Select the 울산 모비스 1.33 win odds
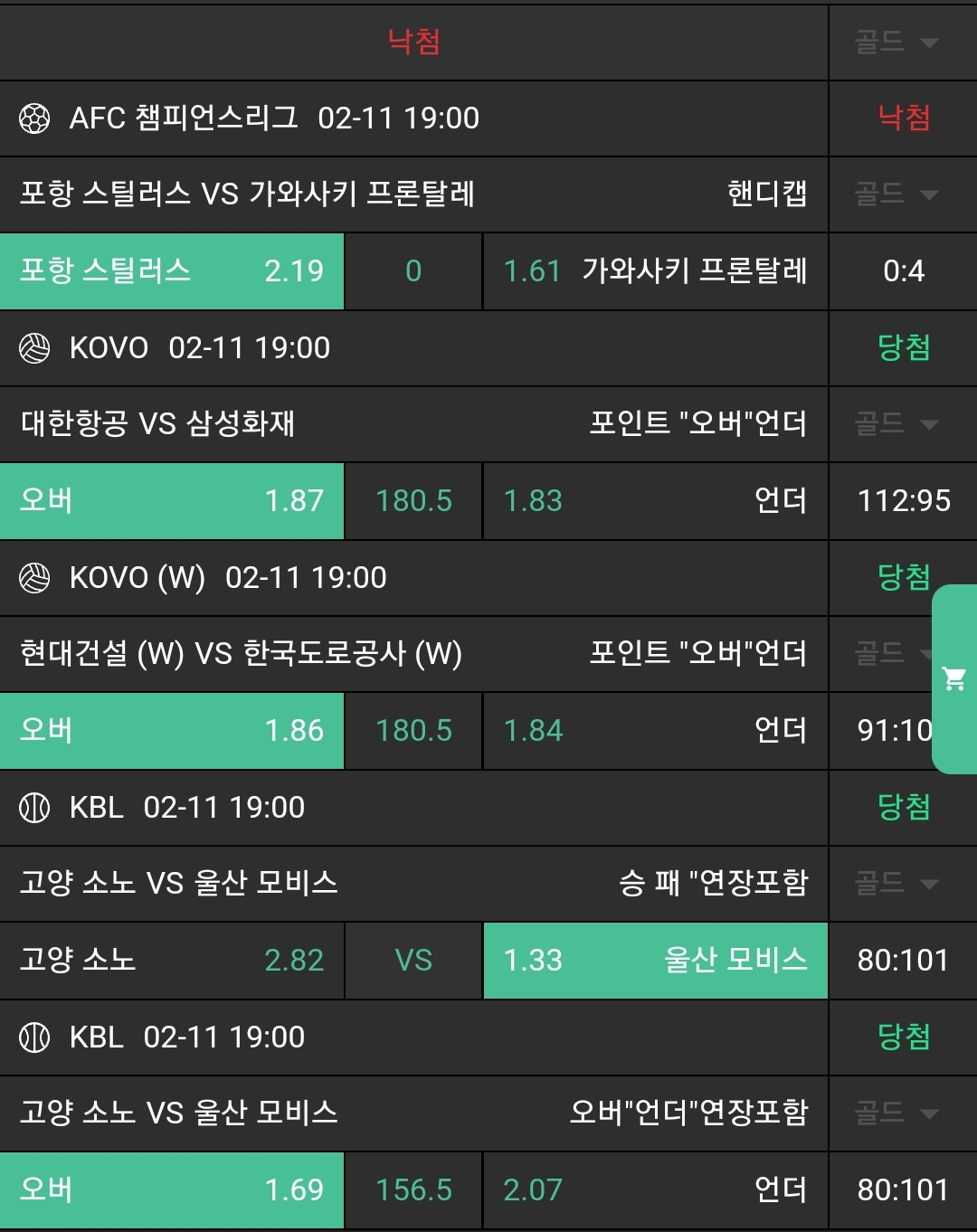This screenshot has height=1232, width=977. tap(655, 961)
